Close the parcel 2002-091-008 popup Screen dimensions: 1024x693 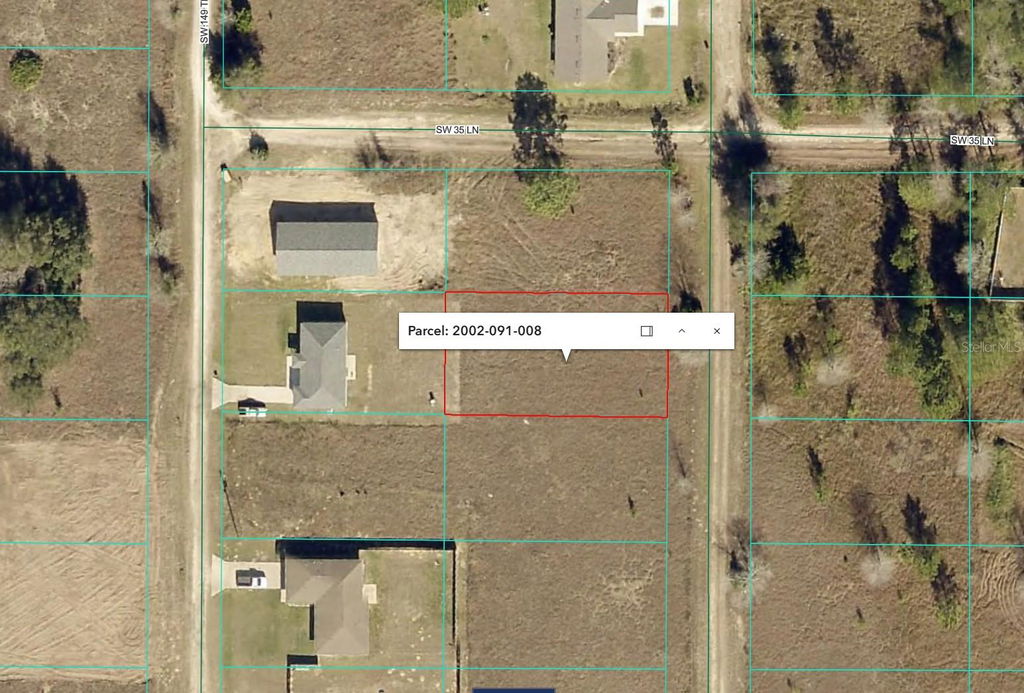716,331
